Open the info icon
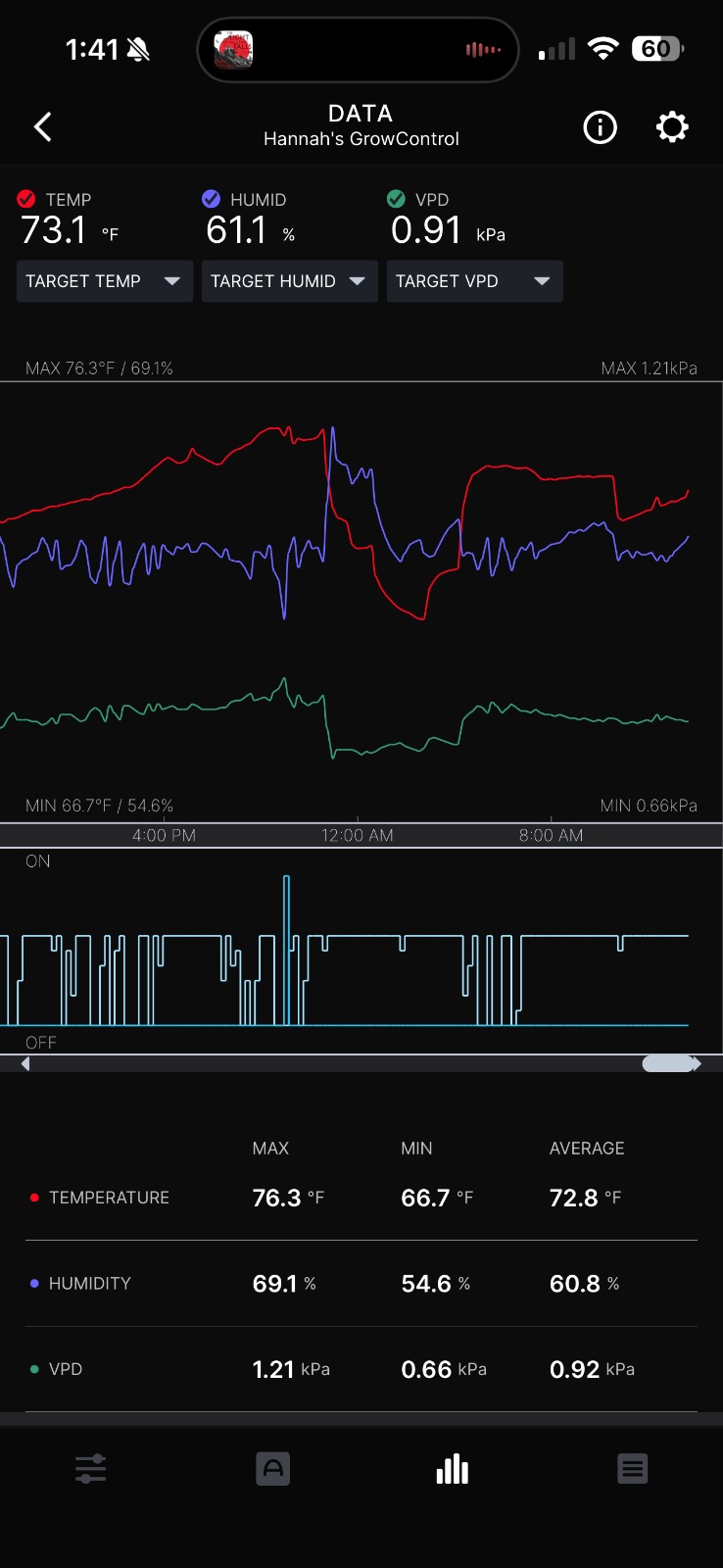Viewport: 723px width, 1568px height. (x=600, y=126)
